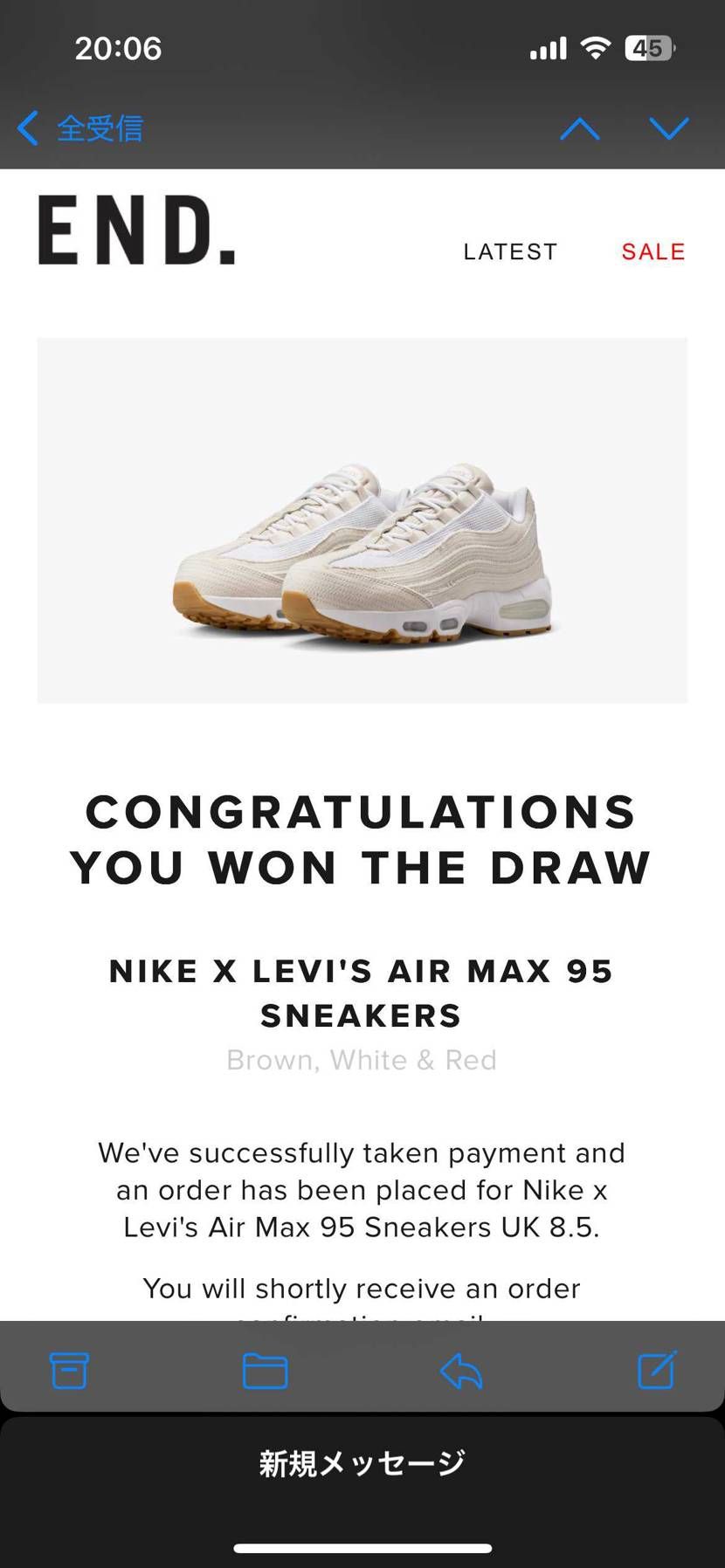Image resolution: width=725 pixels, height=1568 pixels.
Task: Compose a new email
Action: pyautogui.click(x=657, y=1370)
